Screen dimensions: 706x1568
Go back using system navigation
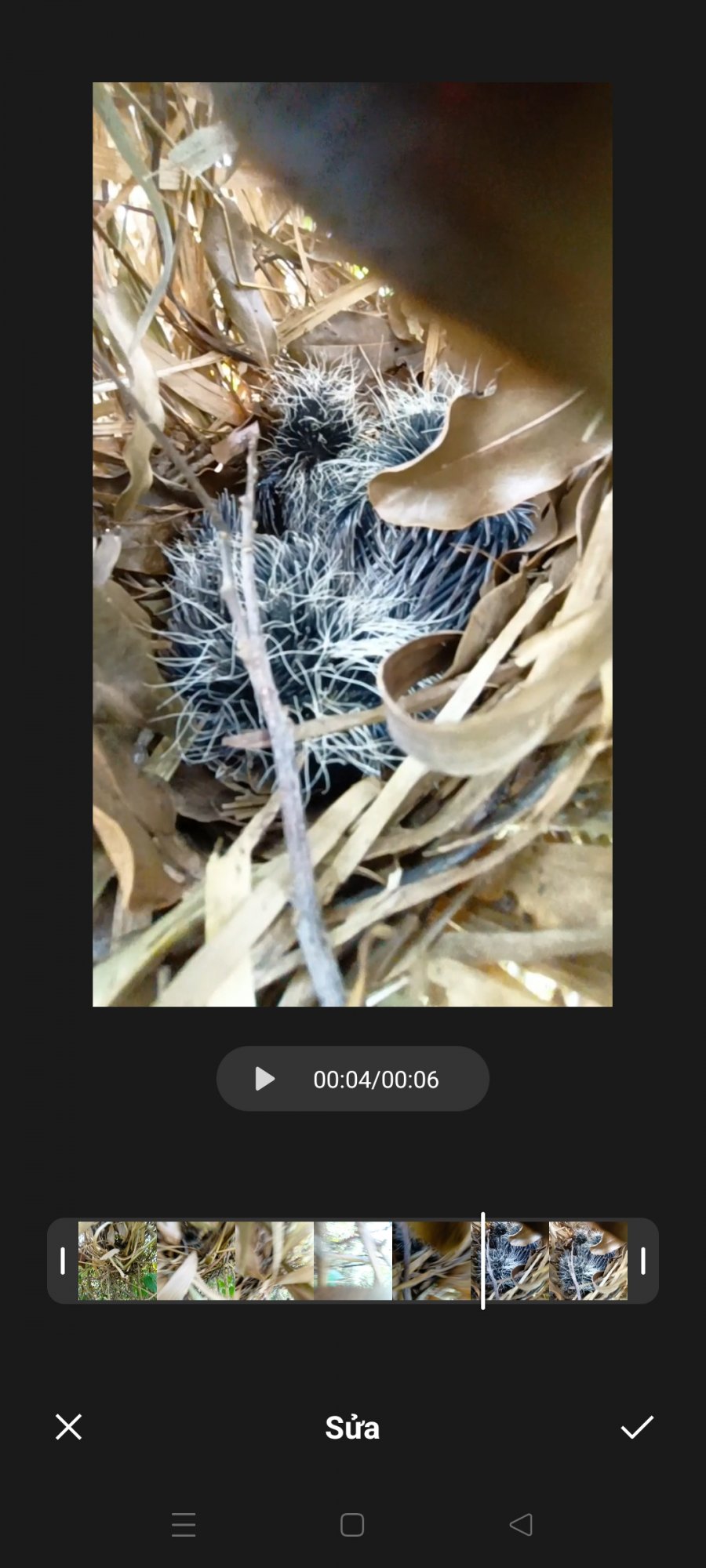[x=521, y=1524]
